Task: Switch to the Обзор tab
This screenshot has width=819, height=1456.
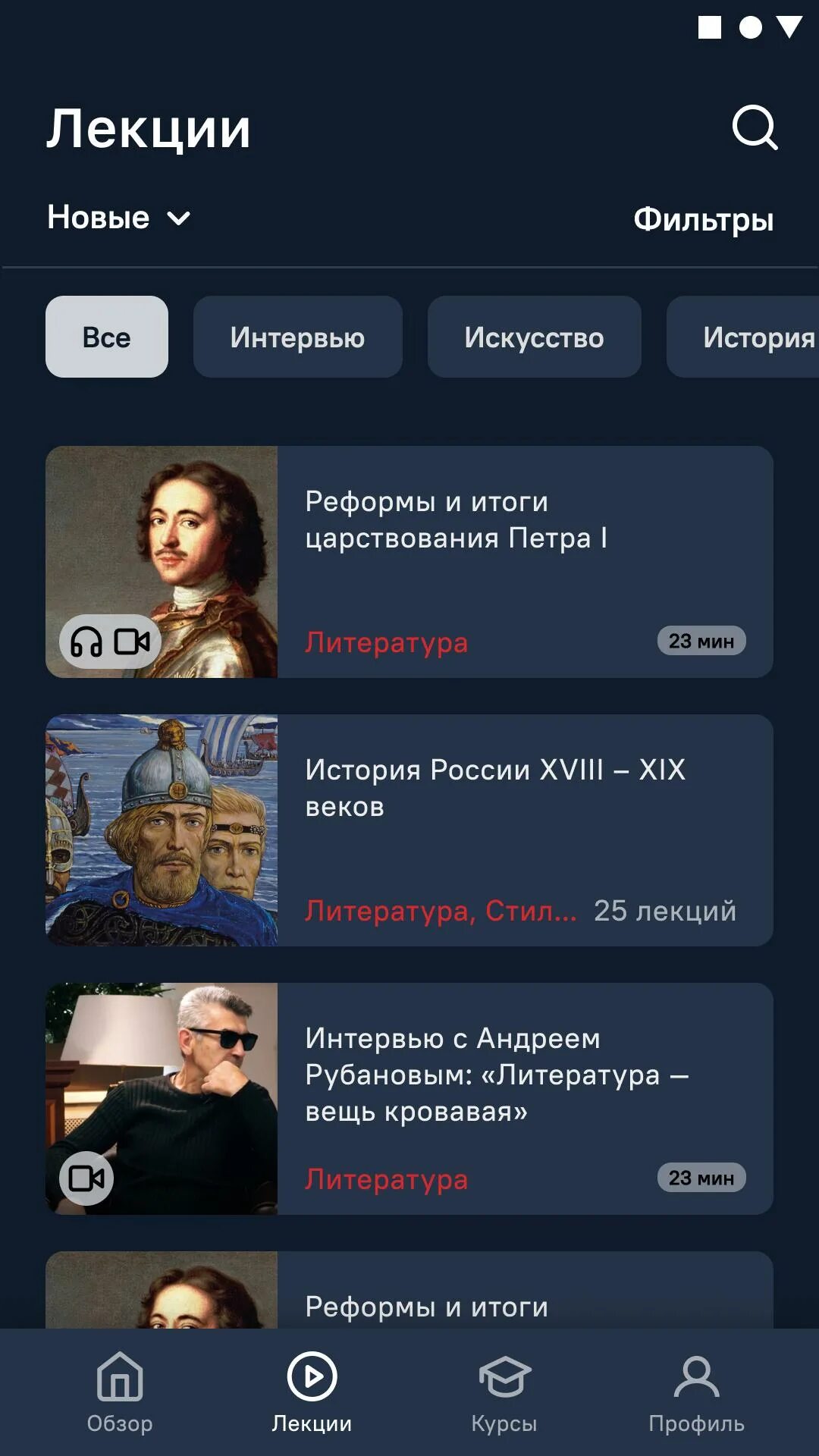Action: [120, 1392]
